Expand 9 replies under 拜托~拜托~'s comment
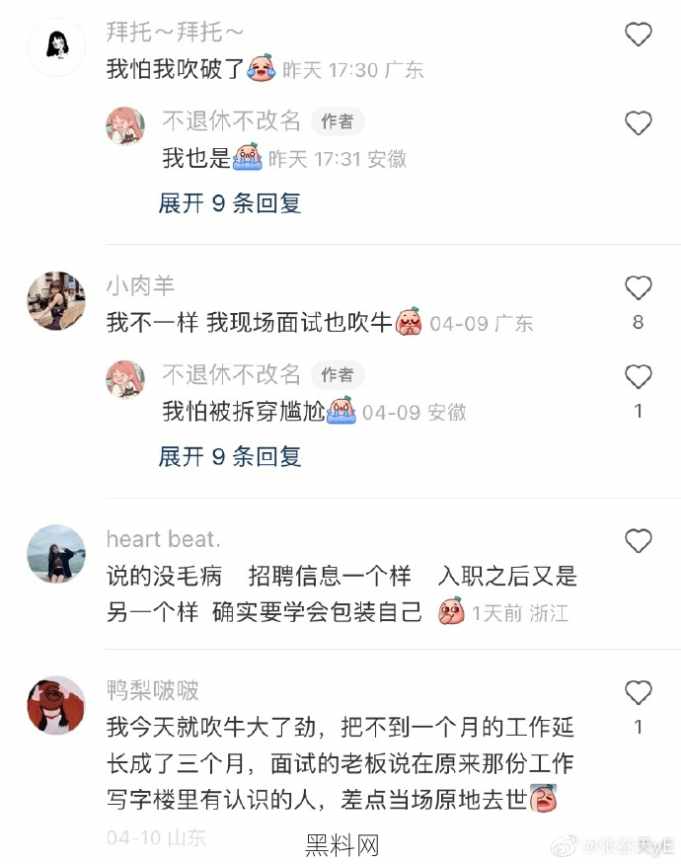Image resolution: width=681 pixels, height=864 pixels. pyautogui.click(x=229, y=203)
